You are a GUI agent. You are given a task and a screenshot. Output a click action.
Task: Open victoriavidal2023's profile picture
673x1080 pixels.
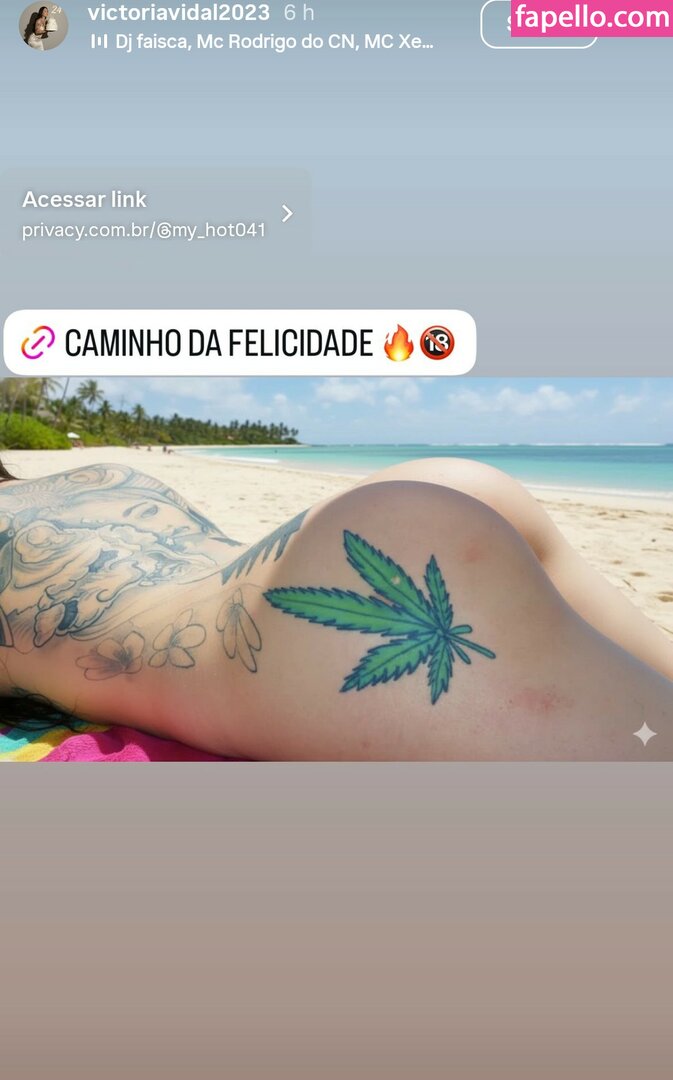(x=43, y=26)
